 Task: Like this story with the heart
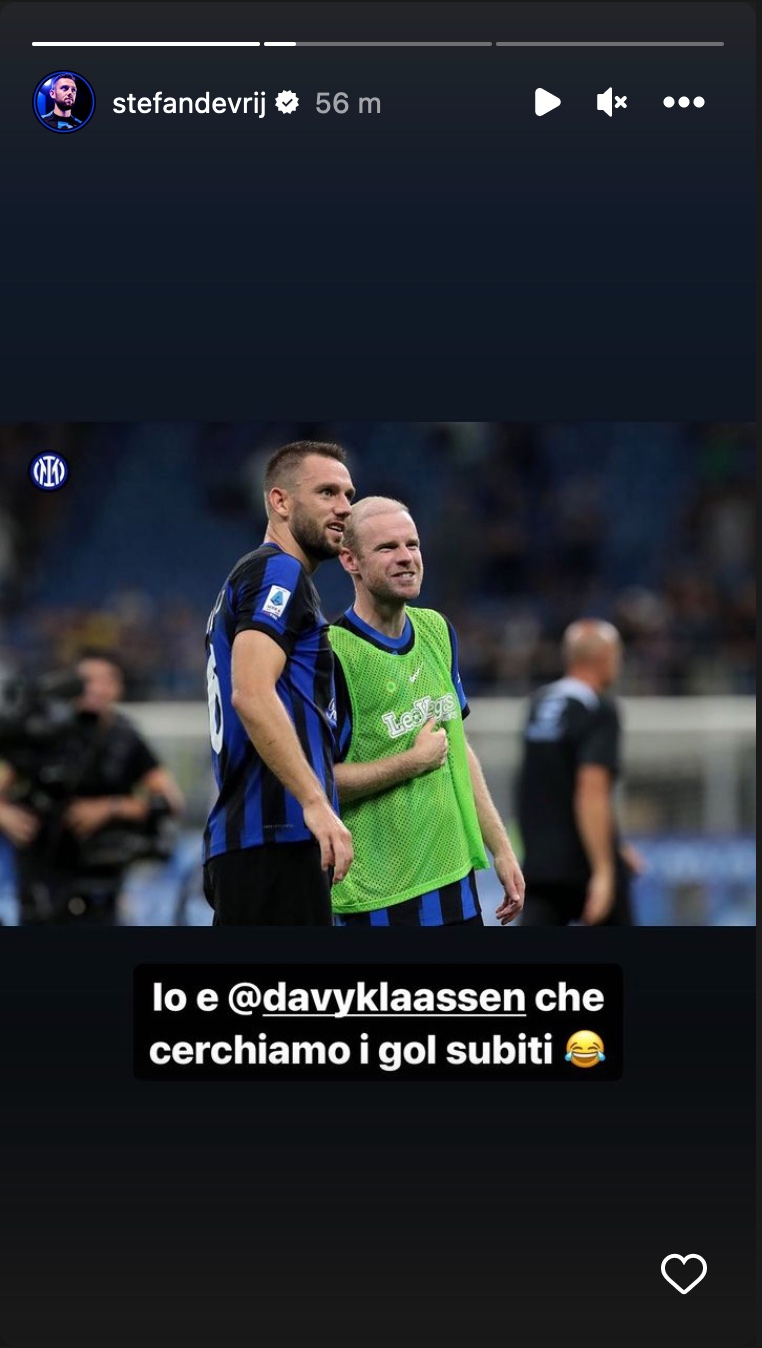pos(684,1273)
